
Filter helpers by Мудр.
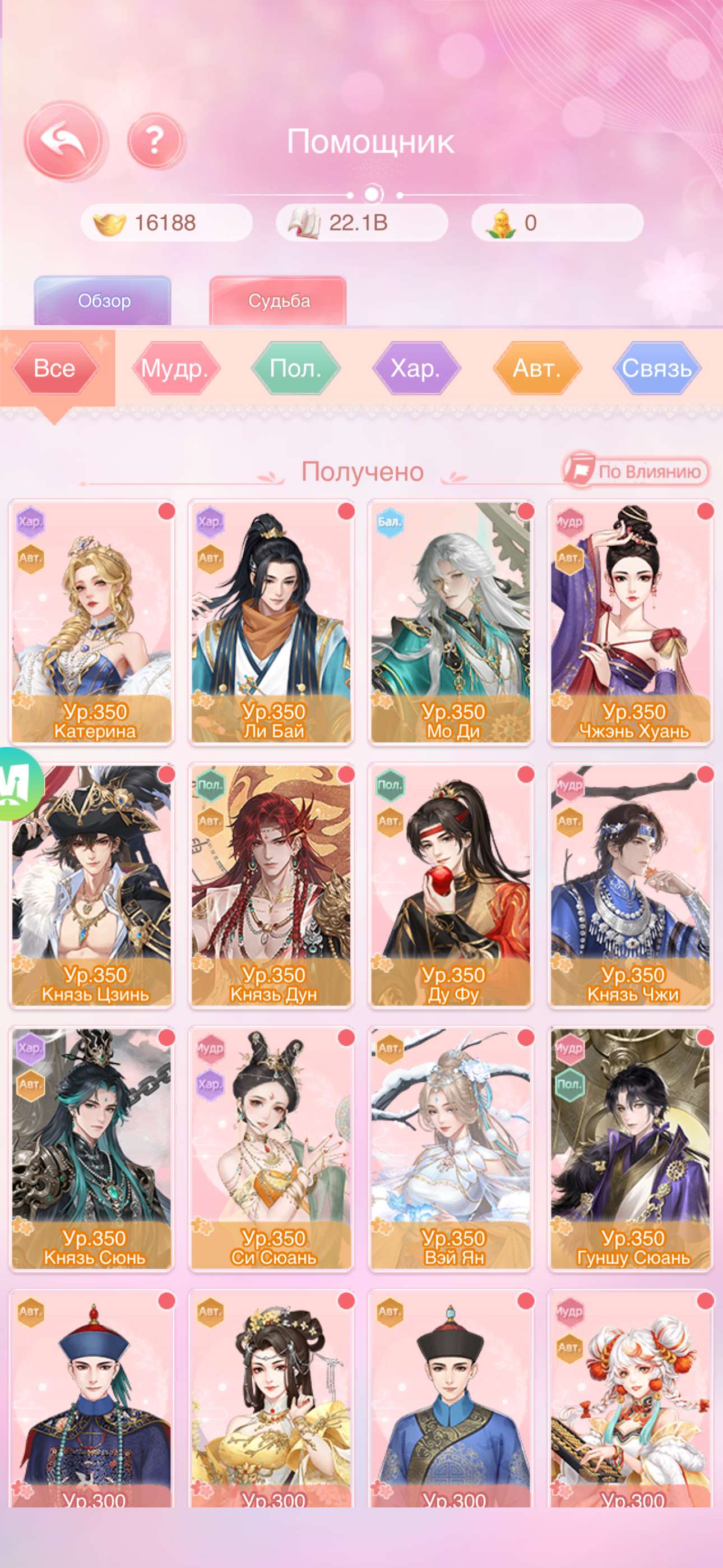(175, 368)
